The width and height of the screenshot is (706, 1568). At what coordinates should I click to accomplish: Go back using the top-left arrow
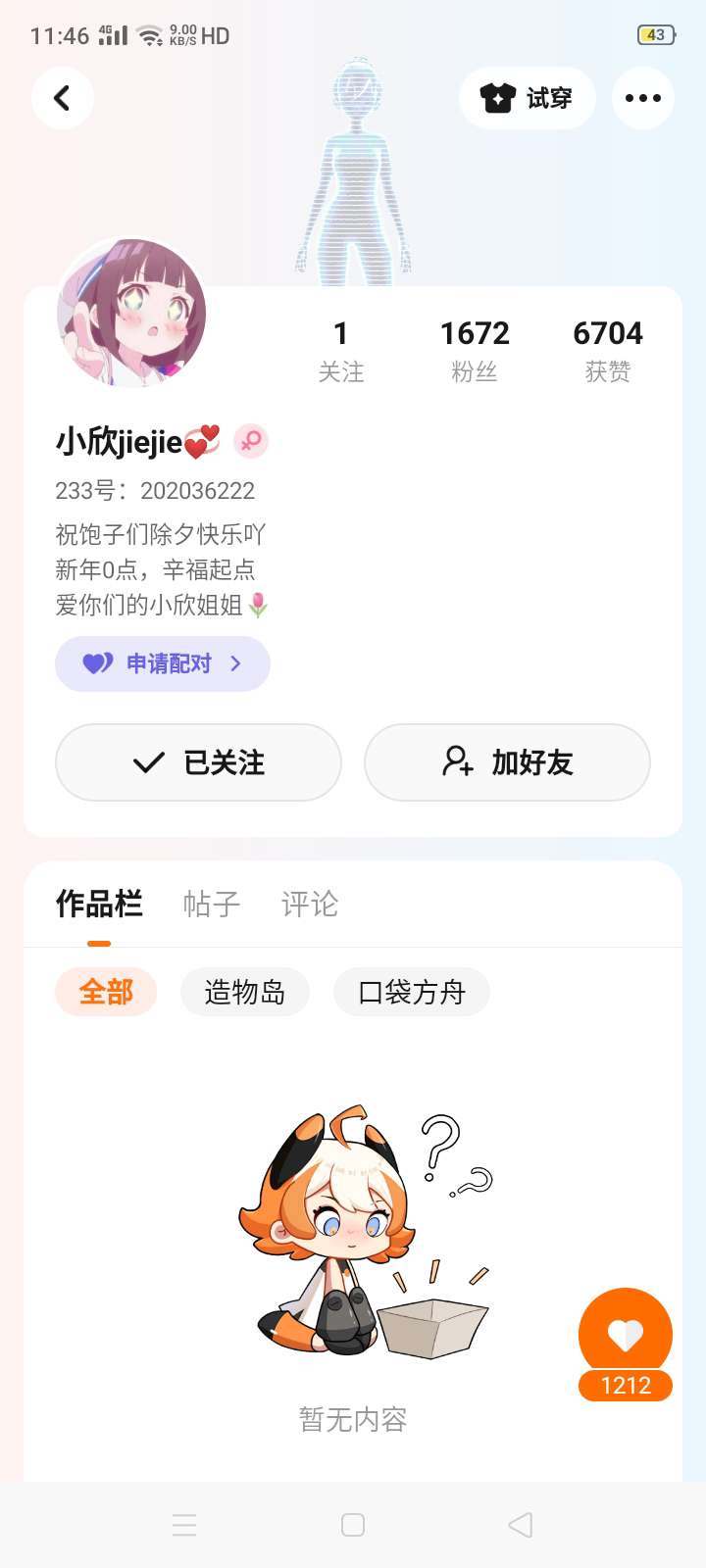click(x=62, y=98)
